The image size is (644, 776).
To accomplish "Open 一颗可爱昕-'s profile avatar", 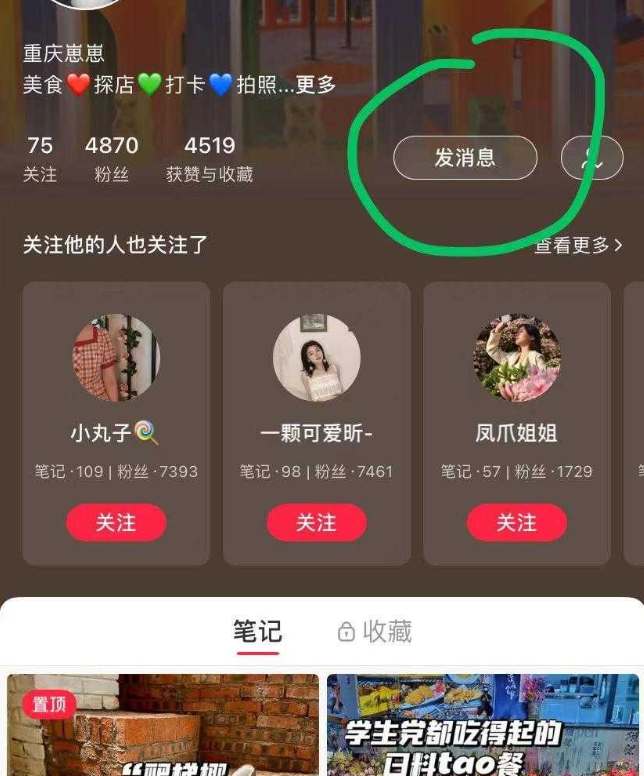I will pos(316,358).
